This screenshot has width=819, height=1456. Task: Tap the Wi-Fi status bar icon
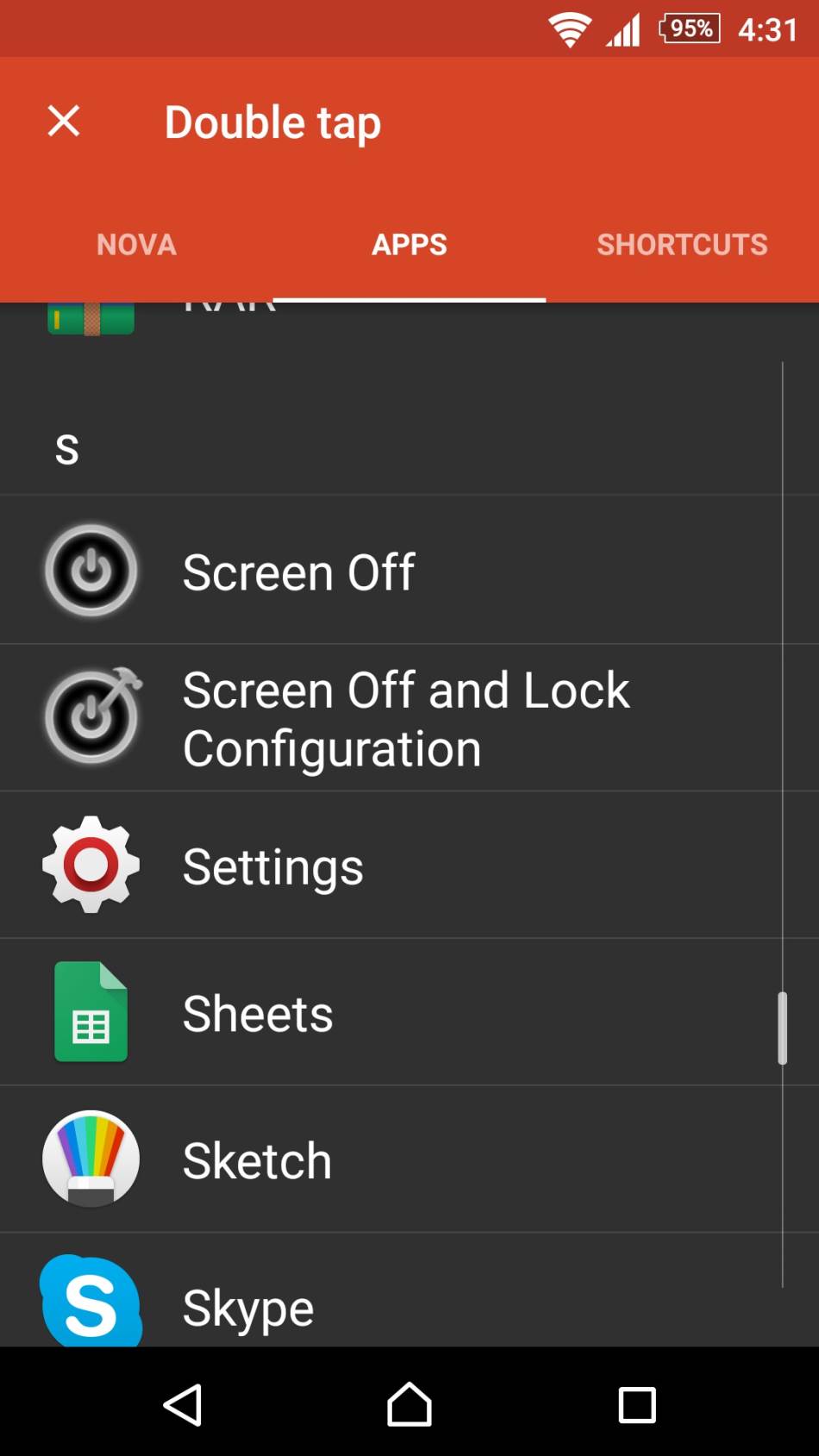(x=571, y=28)
